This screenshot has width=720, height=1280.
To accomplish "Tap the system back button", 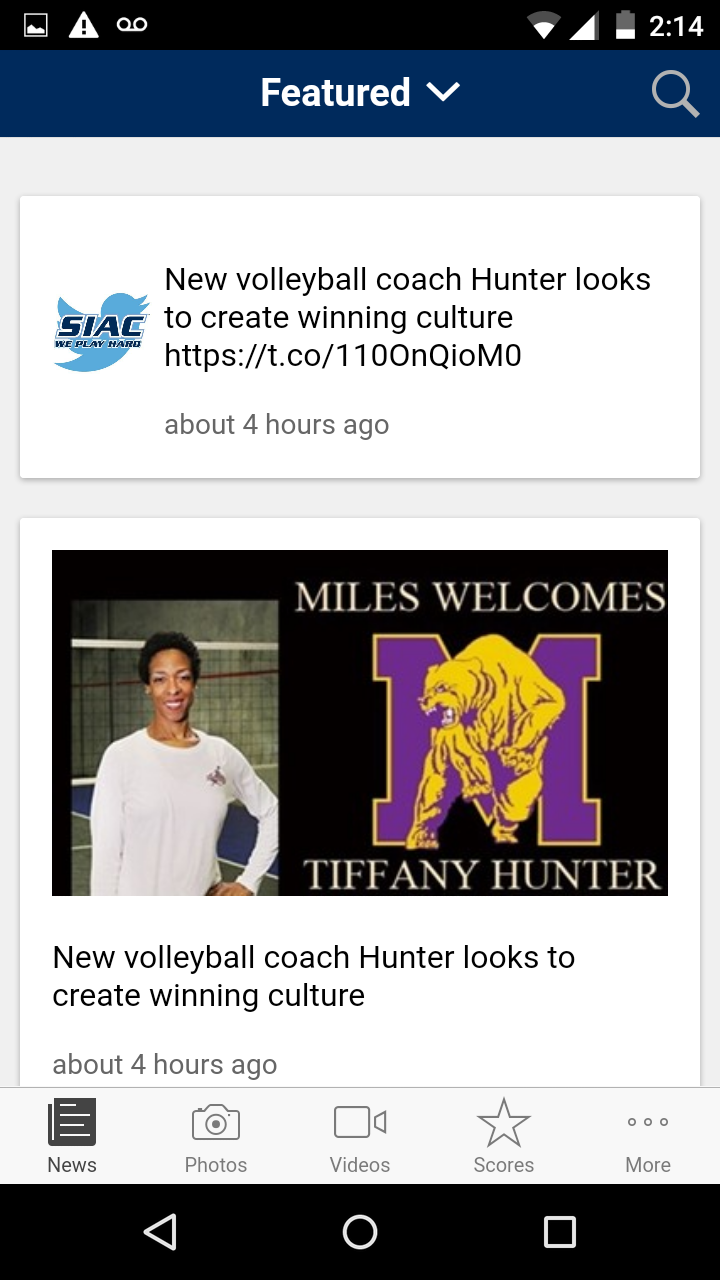I will point(160,1232).
